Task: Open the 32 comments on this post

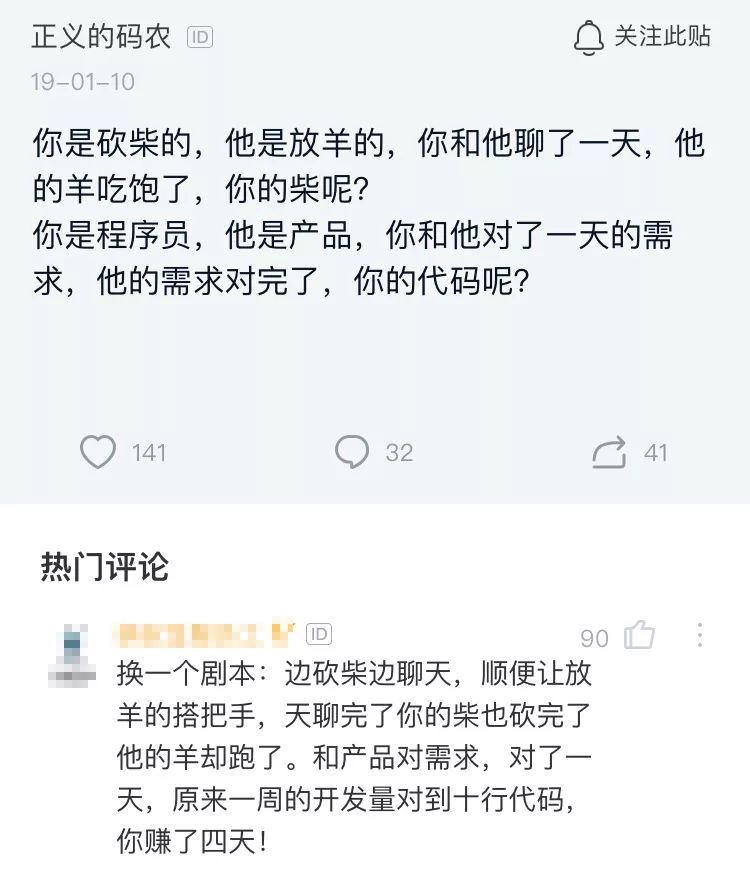Action: [x=352, y=453]
